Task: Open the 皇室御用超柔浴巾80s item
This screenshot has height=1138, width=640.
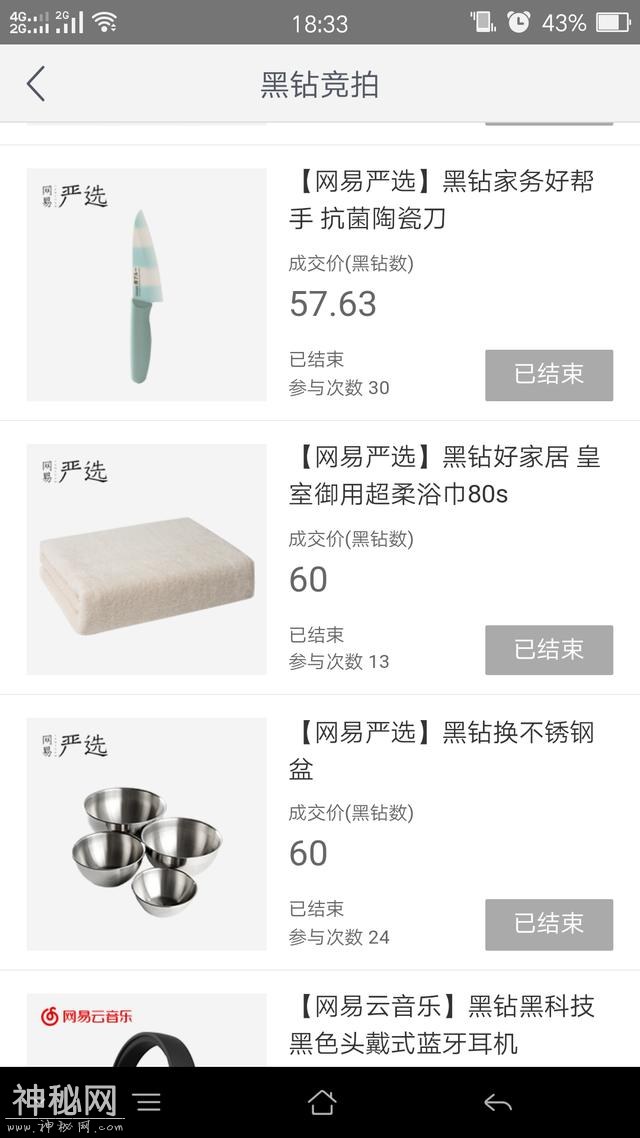Action: 445,475
